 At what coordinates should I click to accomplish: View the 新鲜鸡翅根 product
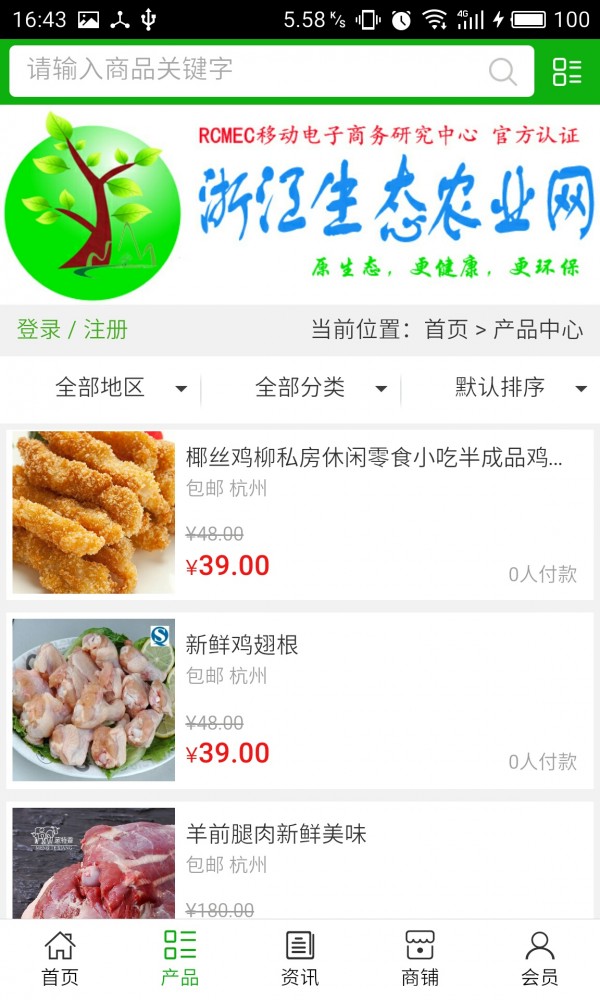pos(300,700)
